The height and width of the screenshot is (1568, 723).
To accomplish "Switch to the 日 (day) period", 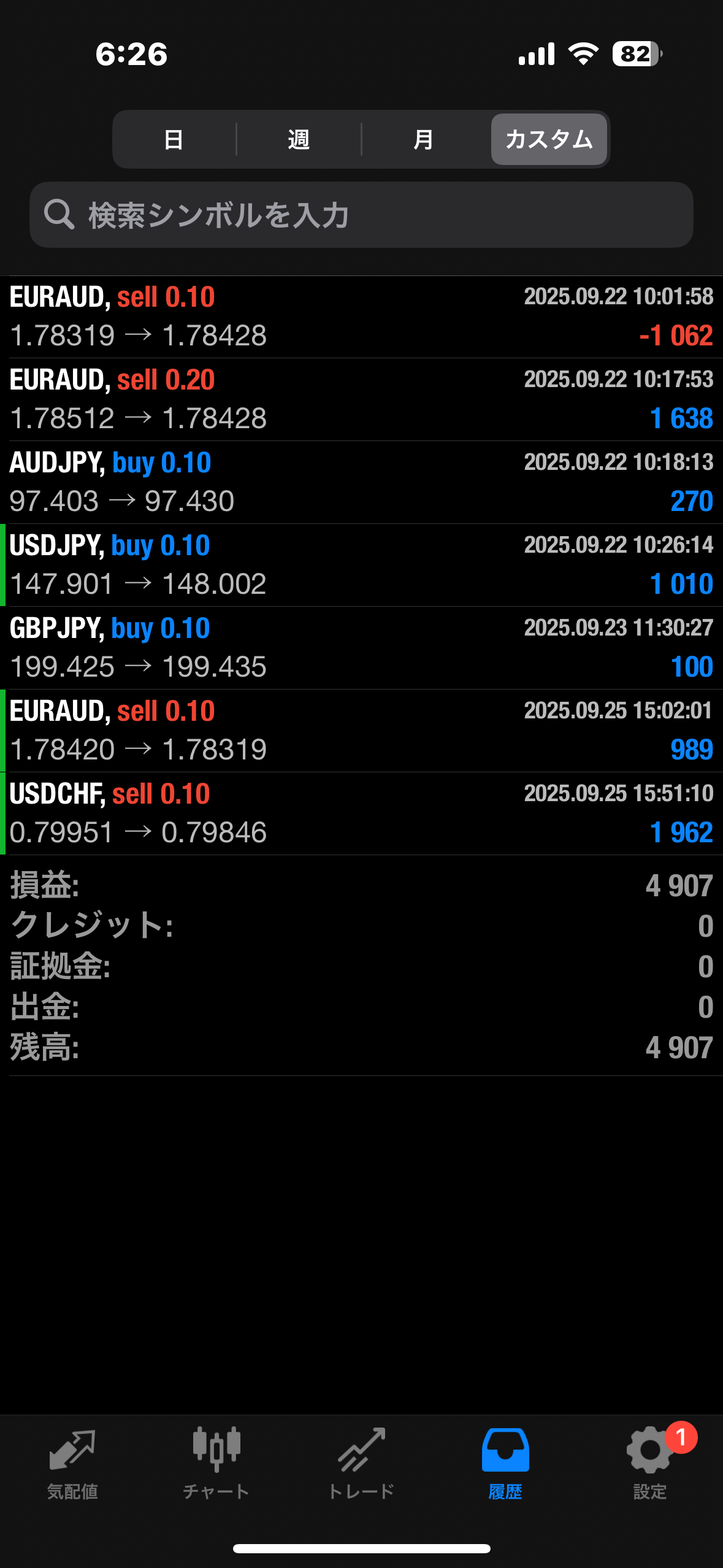I will (x=174, y=140).
